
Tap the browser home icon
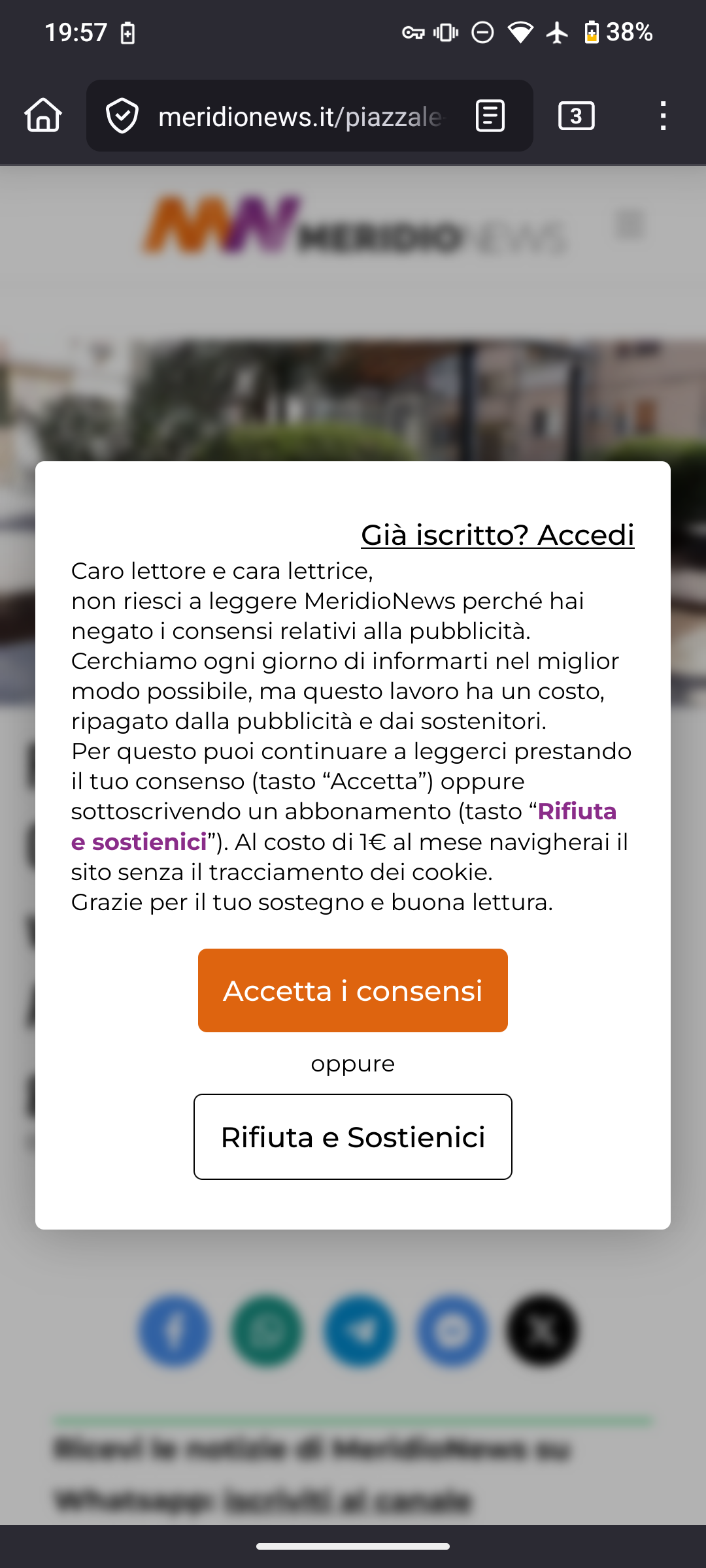[43, 116]
